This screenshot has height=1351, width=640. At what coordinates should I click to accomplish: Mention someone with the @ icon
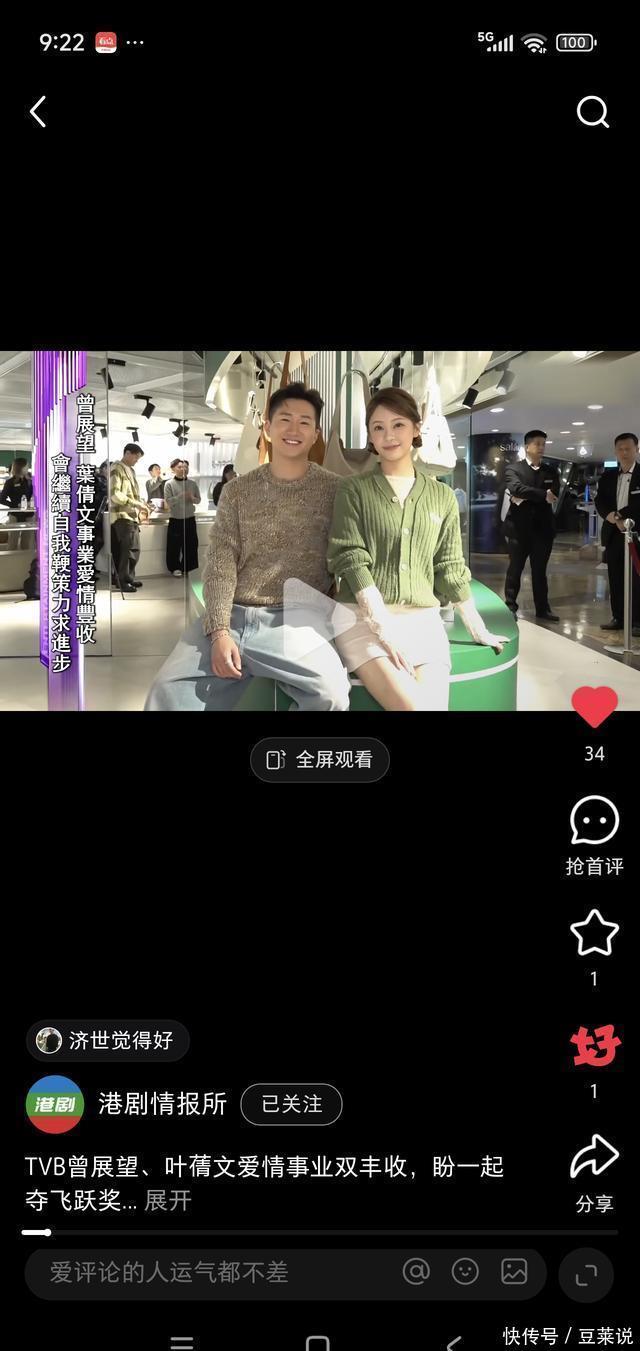(x=416, y=1271)
